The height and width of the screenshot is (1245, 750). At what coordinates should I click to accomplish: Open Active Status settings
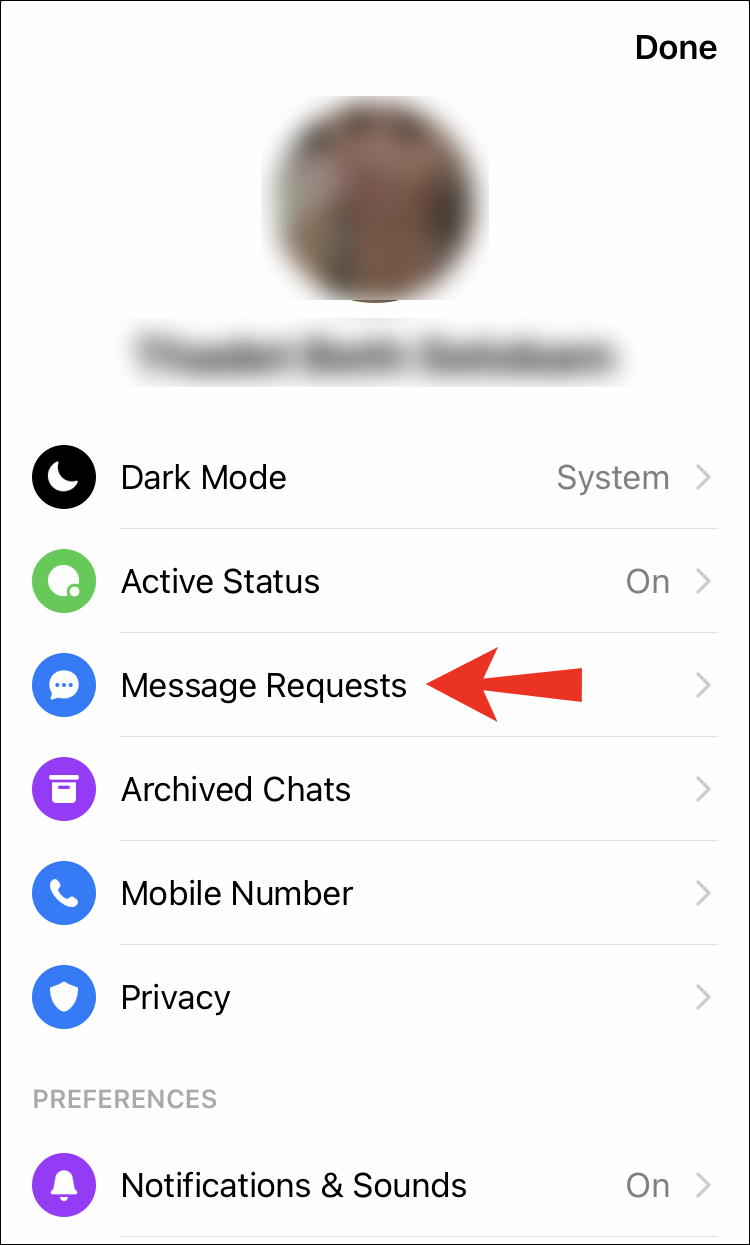pos(375,582)
